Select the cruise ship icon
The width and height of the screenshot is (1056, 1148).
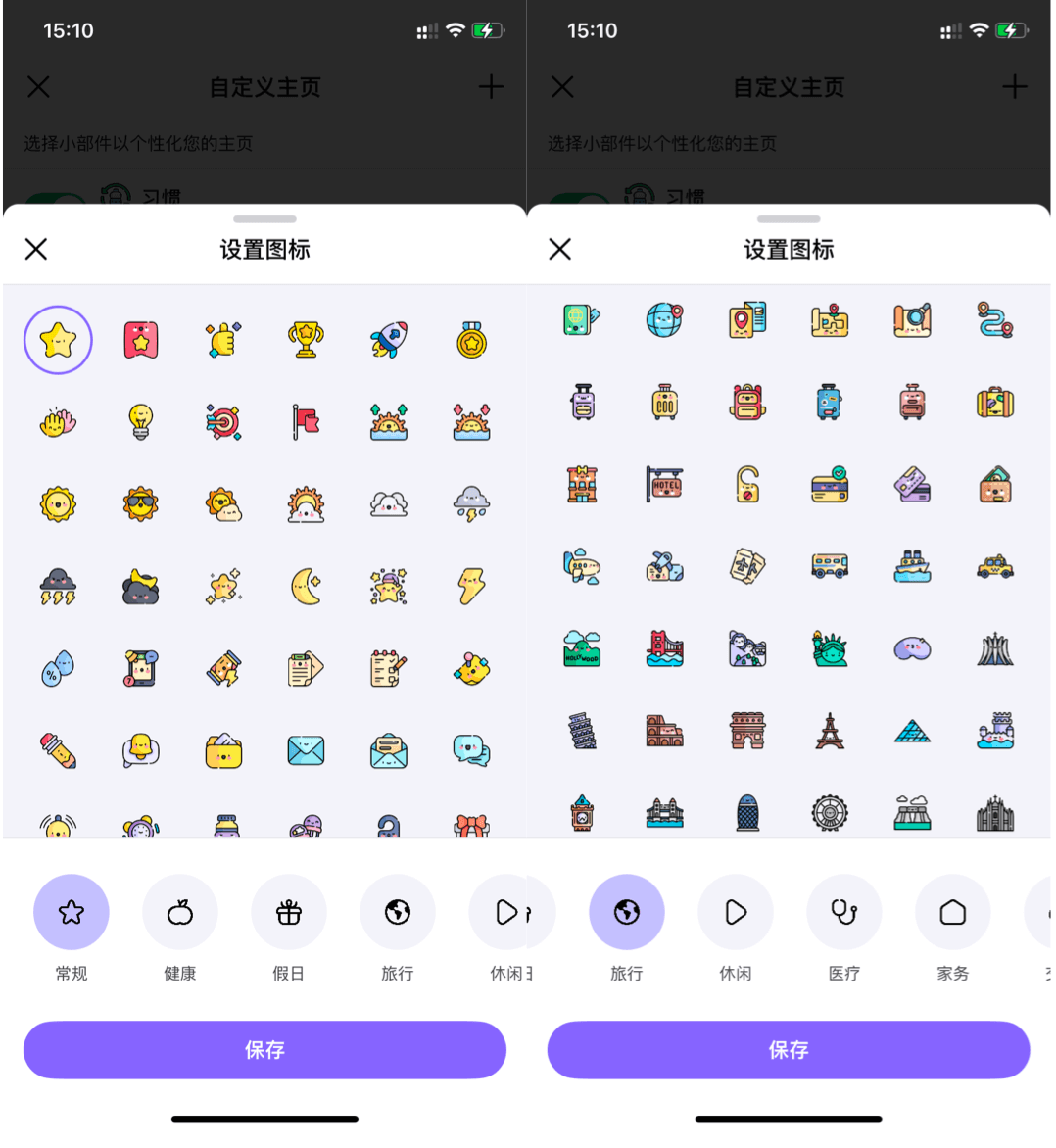[x=912, y=566]
